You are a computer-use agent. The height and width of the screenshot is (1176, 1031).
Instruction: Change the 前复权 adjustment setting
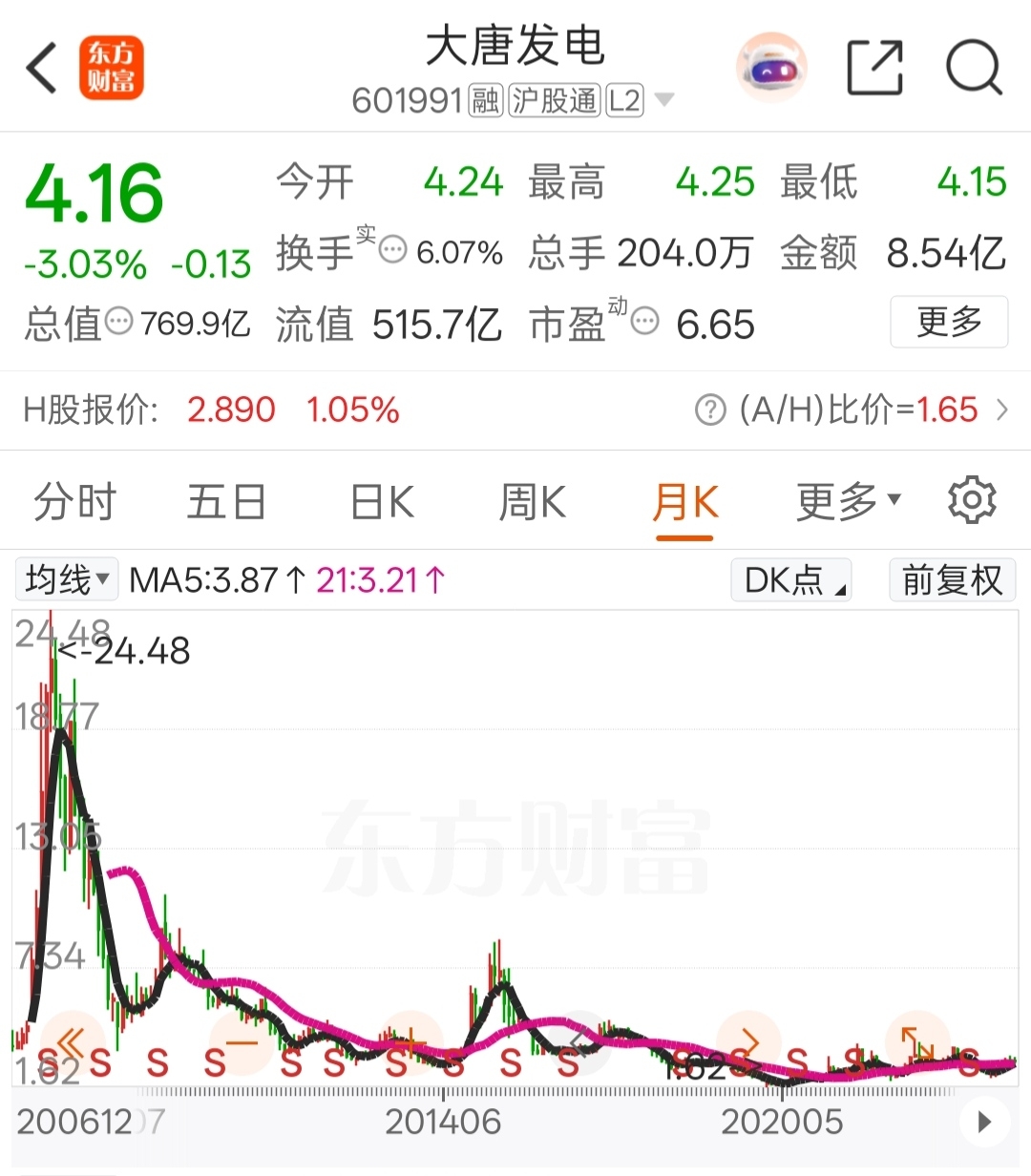[952, 579]
